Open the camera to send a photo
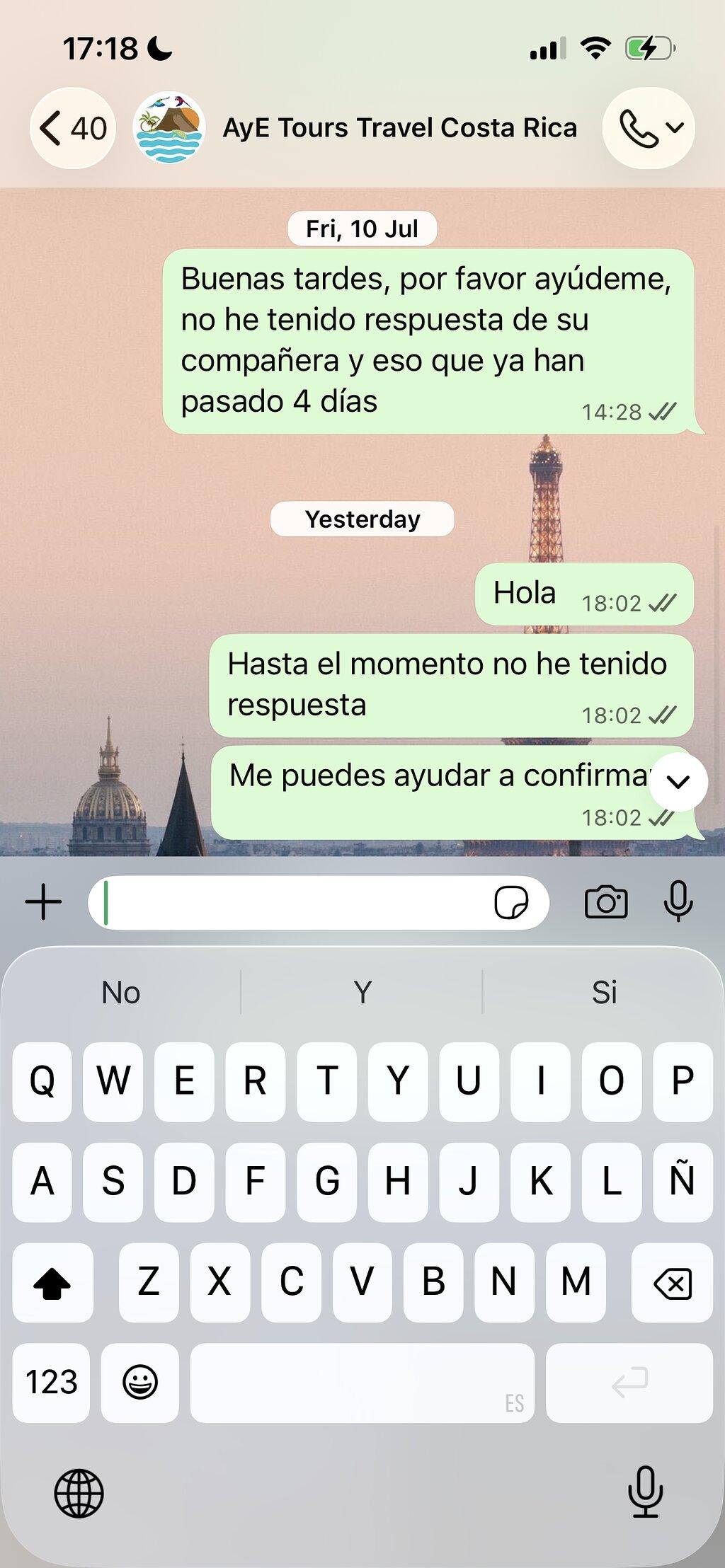Viewport: 725px width, 1568px height. pos(606,902)
